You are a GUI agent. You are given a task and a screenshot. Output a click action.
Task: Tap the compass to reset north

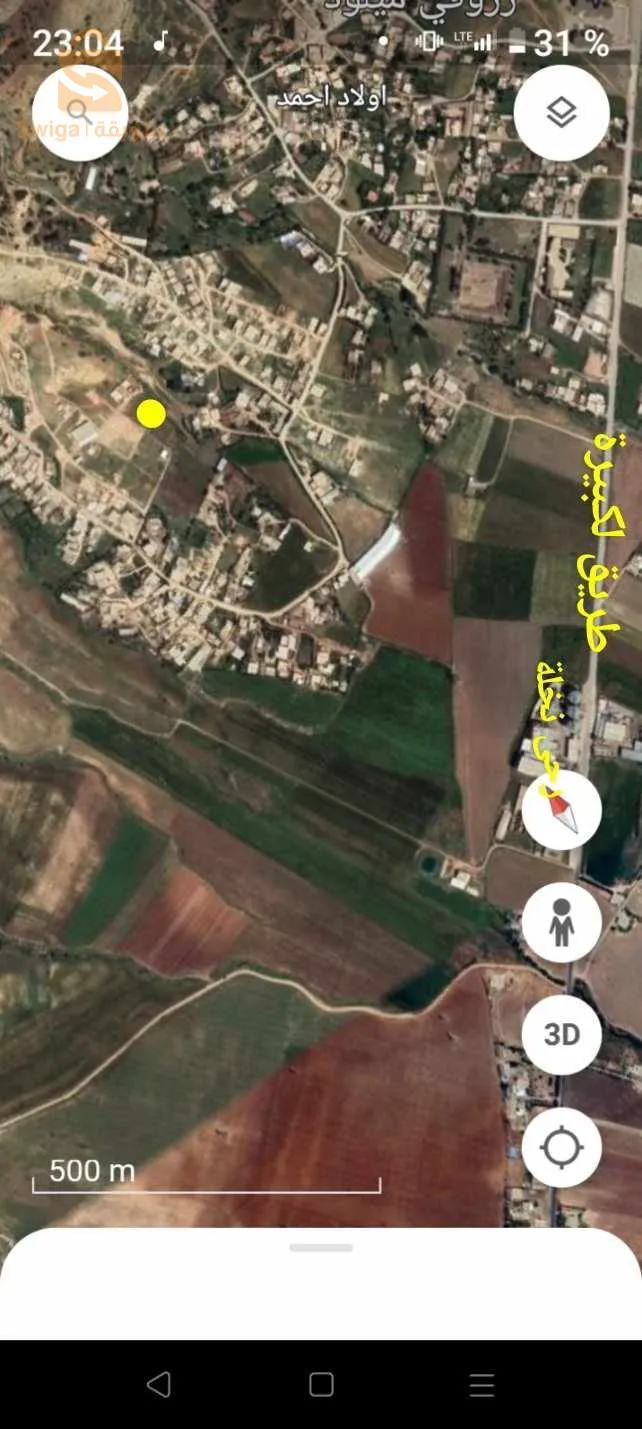point(561,810)
